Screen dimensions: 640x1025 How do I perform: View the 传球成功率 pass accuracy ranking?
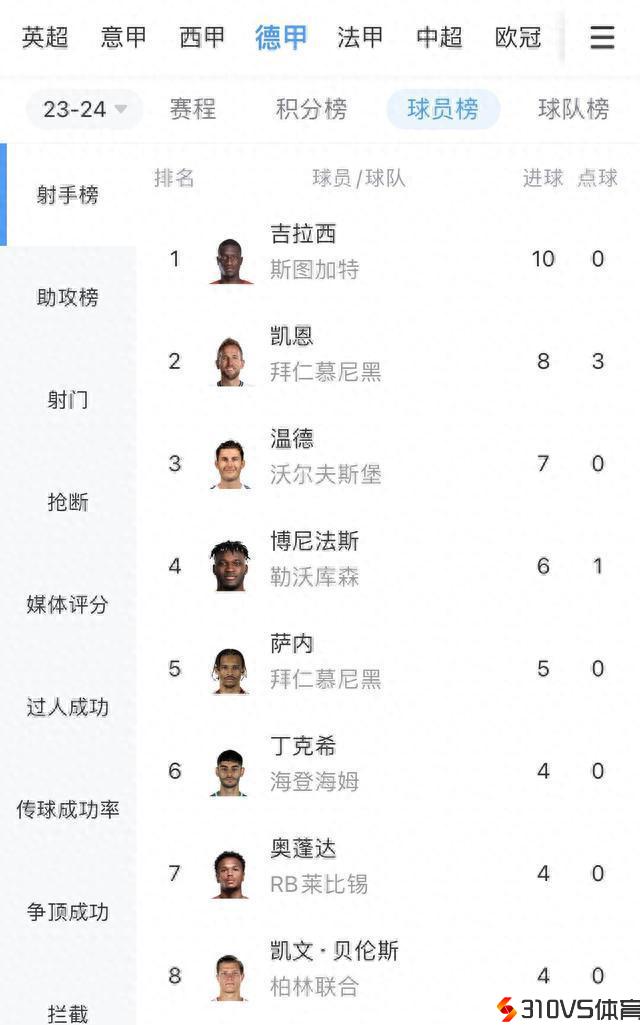(x=68, y=809)
